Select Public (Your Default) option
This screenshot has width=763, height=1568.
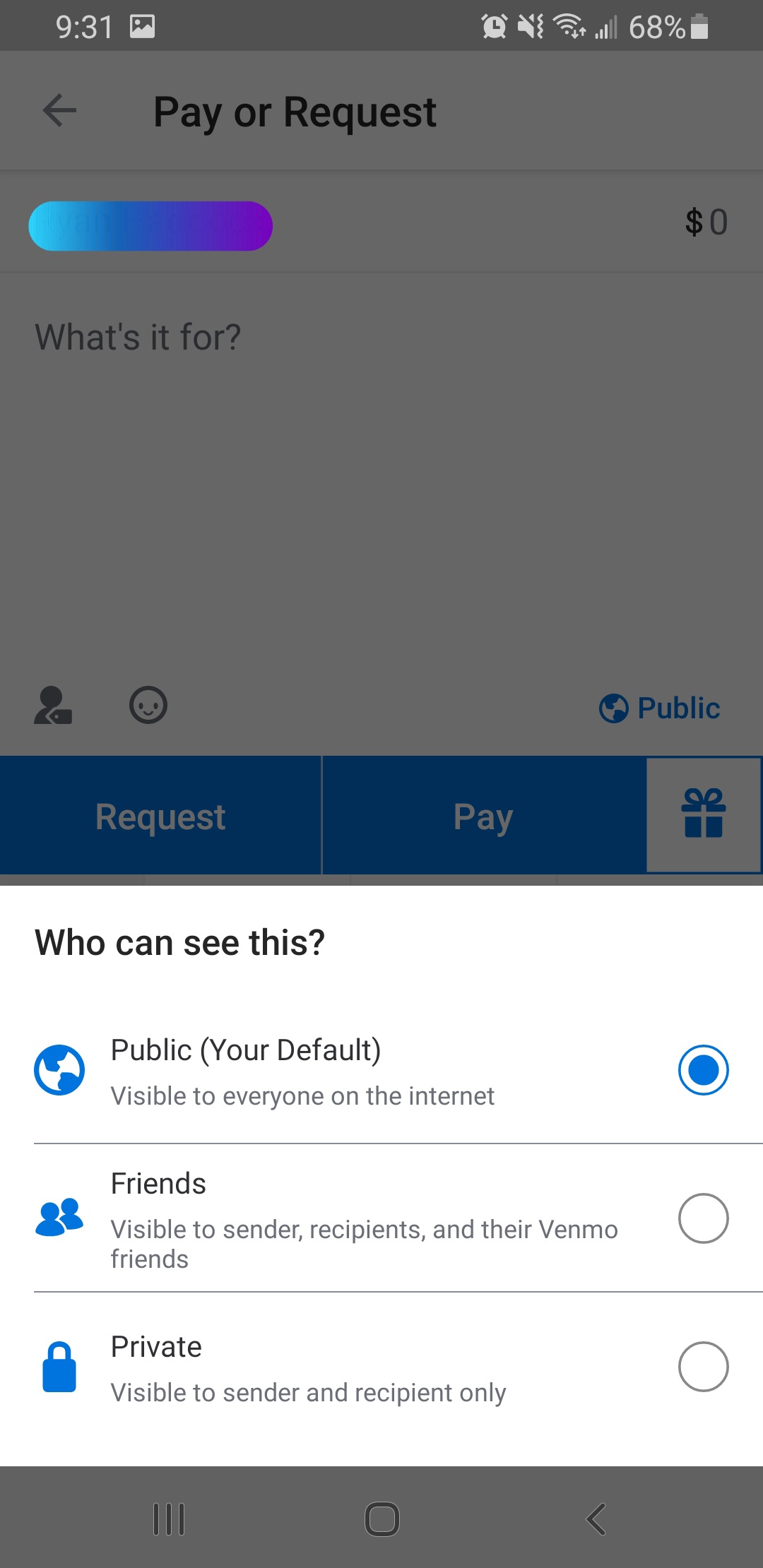pyautogui.click(x=702, y=1070)
